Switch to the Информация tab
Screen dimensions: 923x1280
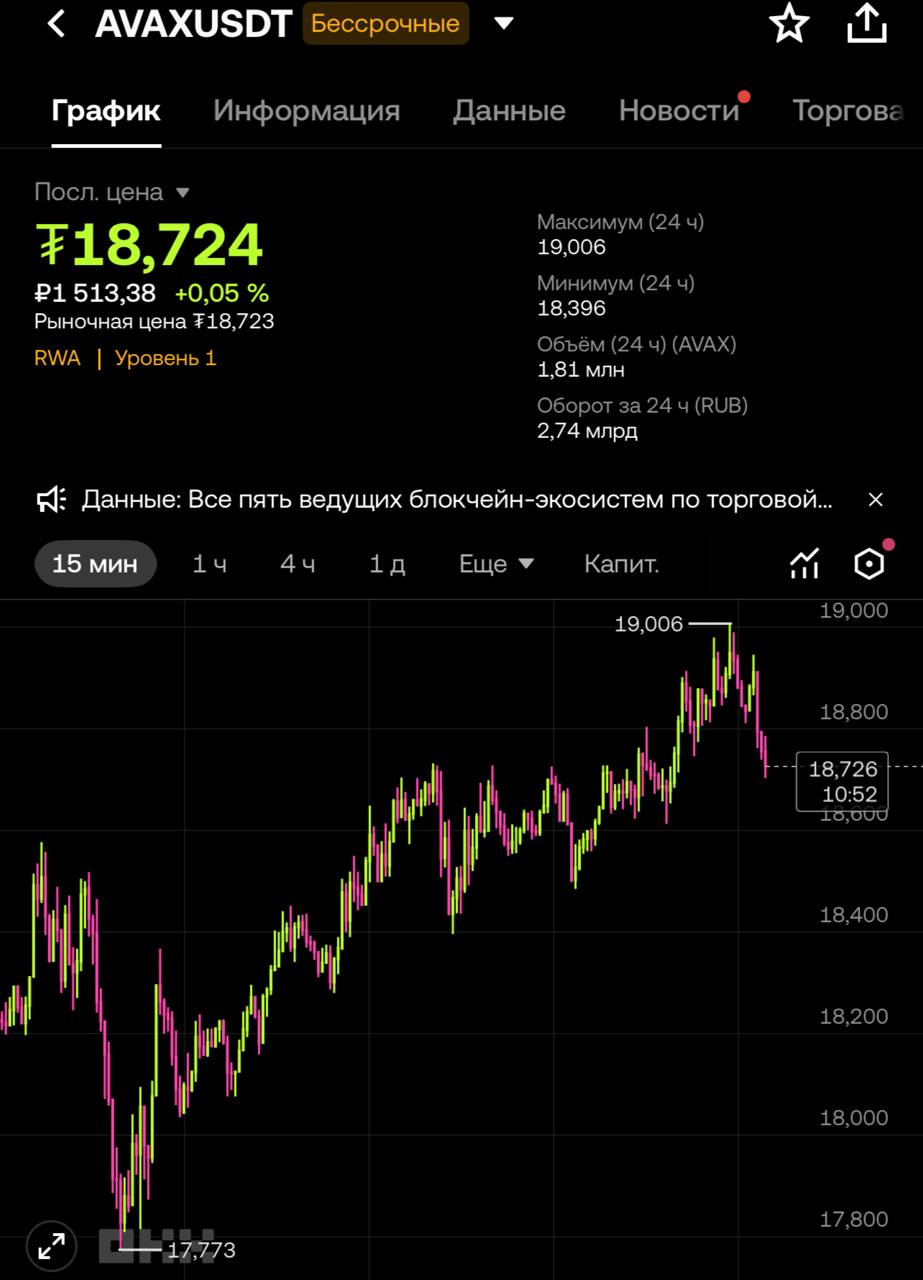(306, 110)
